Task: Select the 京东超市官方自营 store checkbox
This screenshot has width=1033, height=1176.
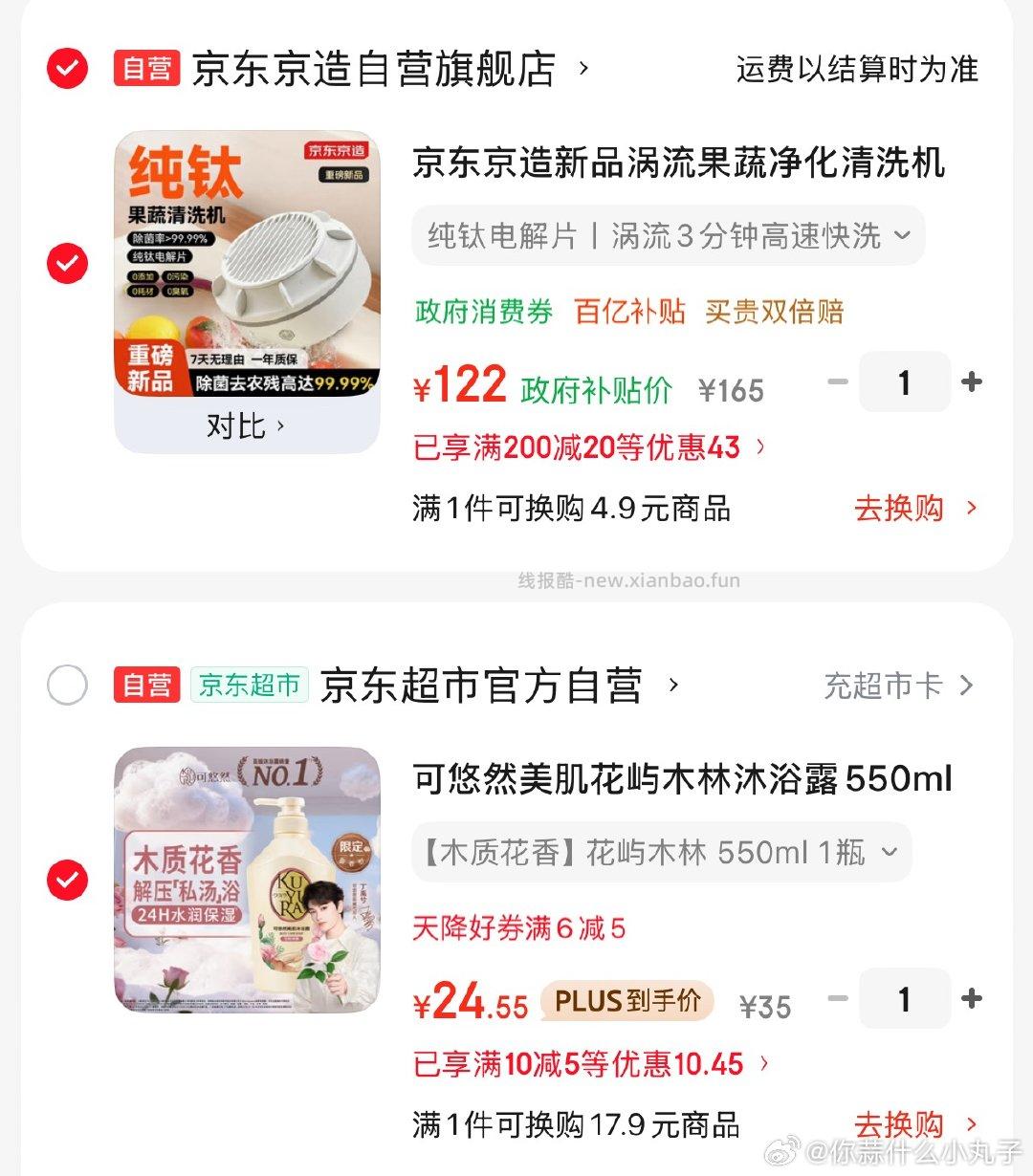Action: (67, 685)
